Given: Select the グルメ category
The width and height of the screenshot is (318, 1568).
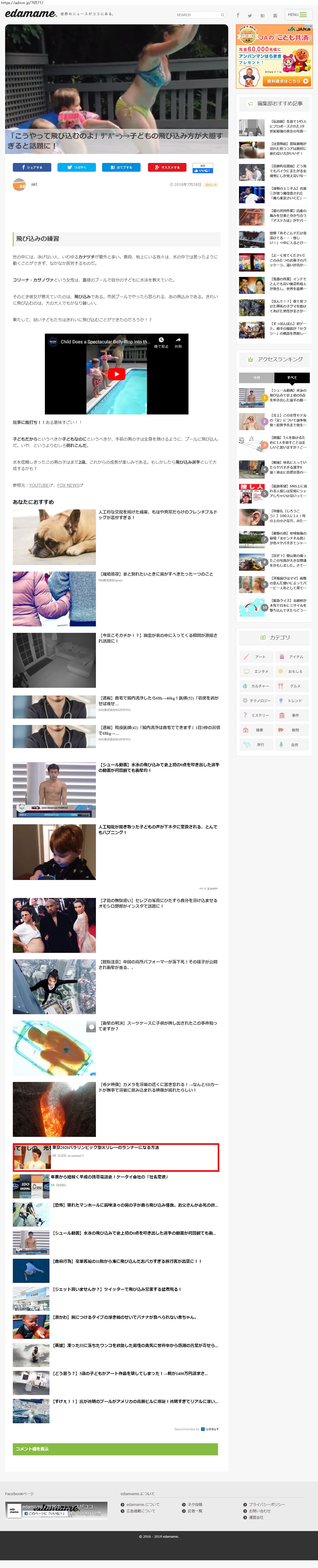Looking at the screenshot, I should pyautogui.click(x=292, y=686).
